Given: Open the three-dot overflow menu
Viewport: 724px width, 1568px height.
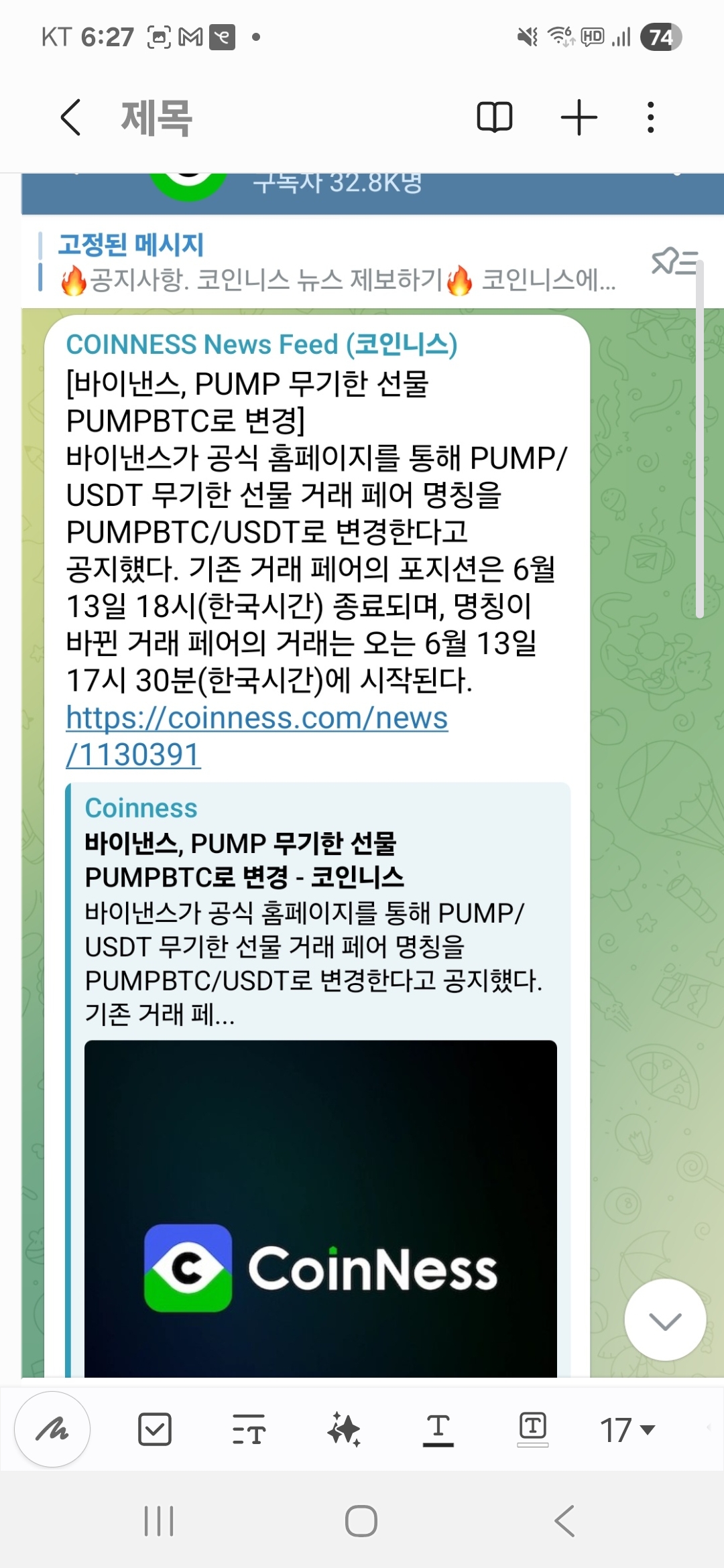Looking at the screenshot, I should (x=650, y=118).
